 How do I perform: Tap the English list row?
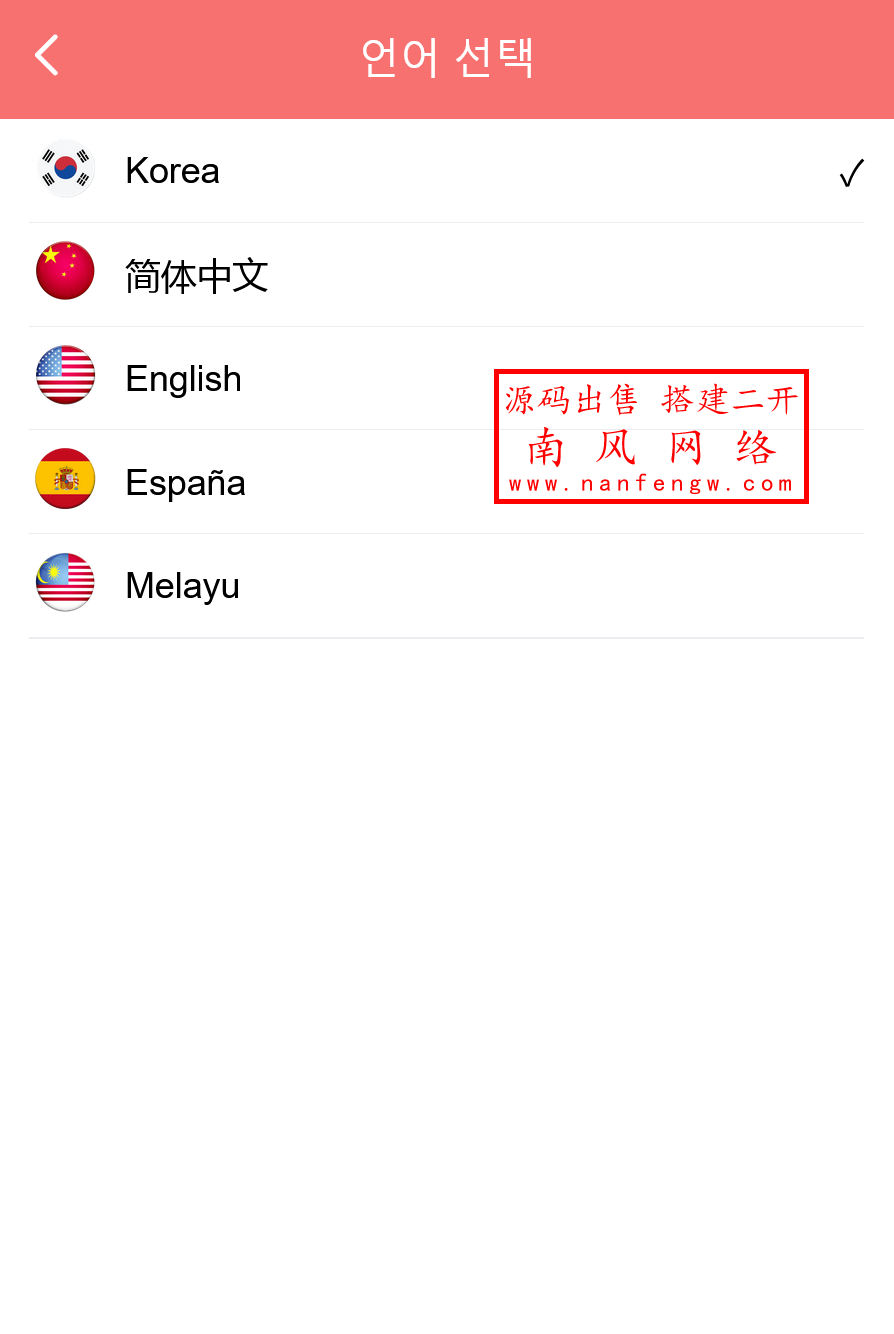pos(300,377)
